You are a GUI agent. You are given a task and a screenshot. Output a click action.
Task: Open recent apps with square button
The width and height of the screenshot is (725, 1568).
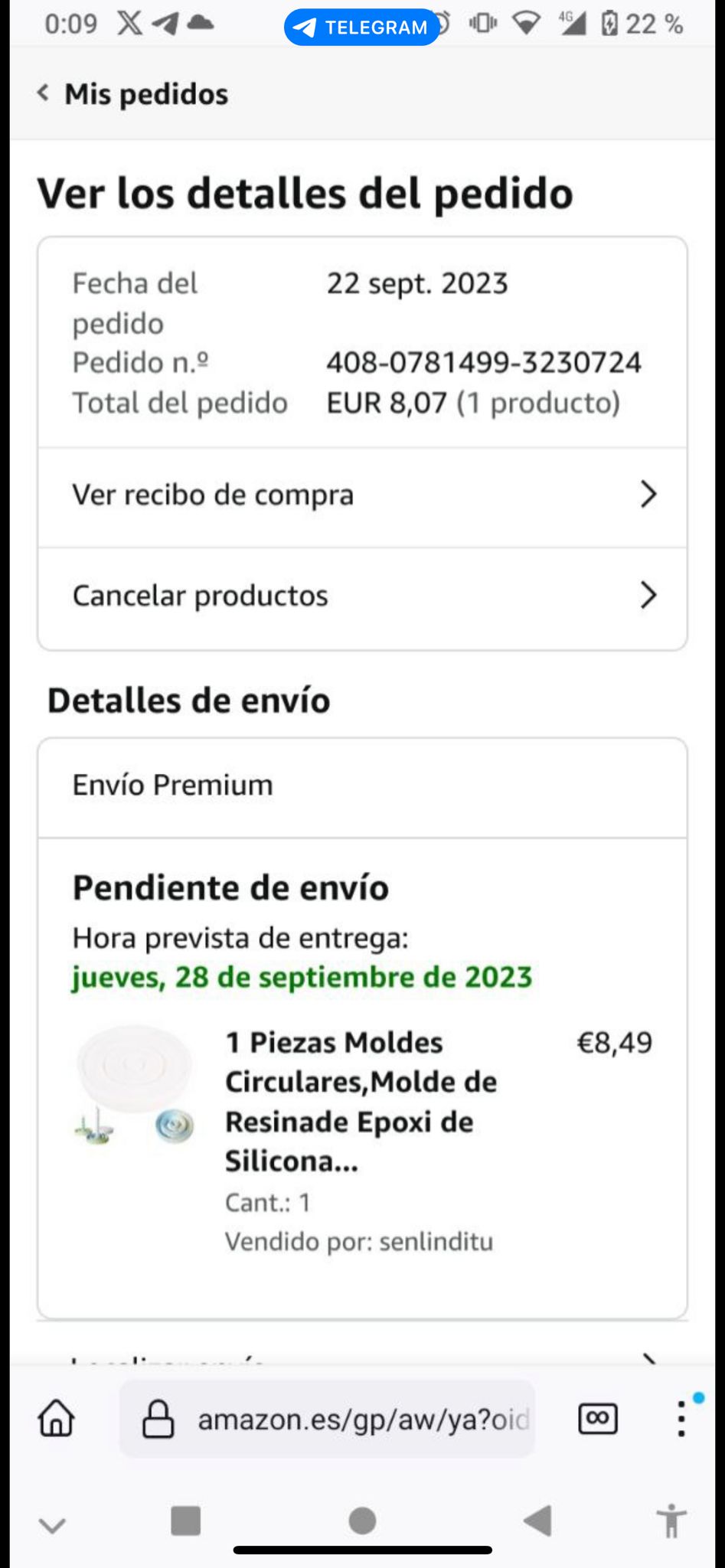click(x=185, y=1521)
